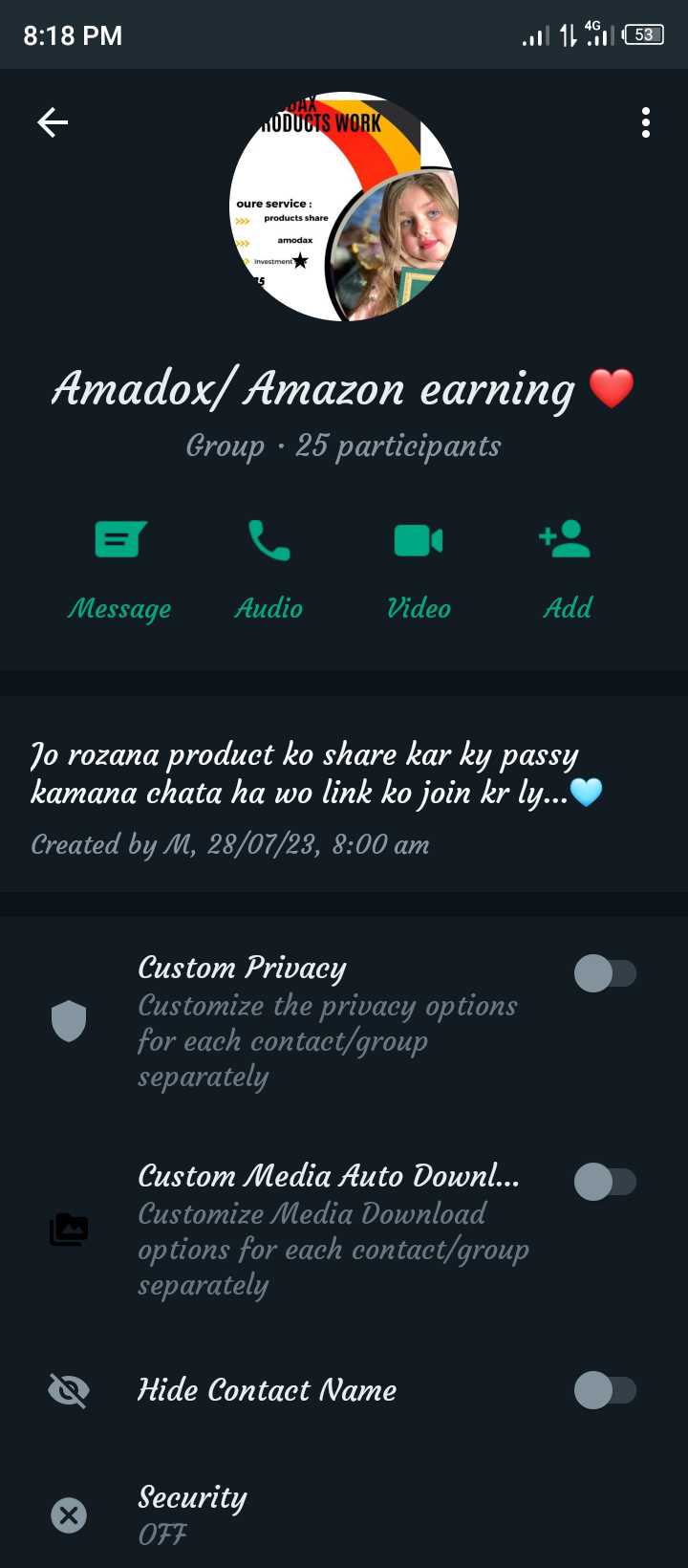Turn on Custom Media Auto Download

coord(605,1182)
